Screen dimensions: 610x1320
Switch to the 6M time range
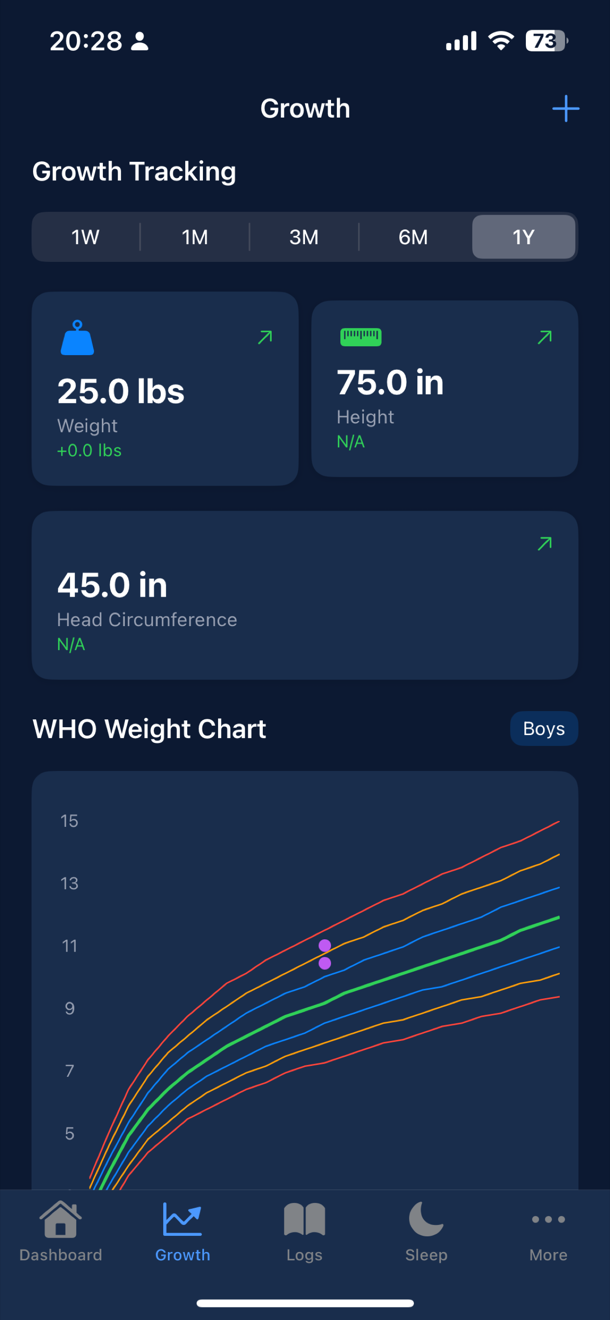413,237
